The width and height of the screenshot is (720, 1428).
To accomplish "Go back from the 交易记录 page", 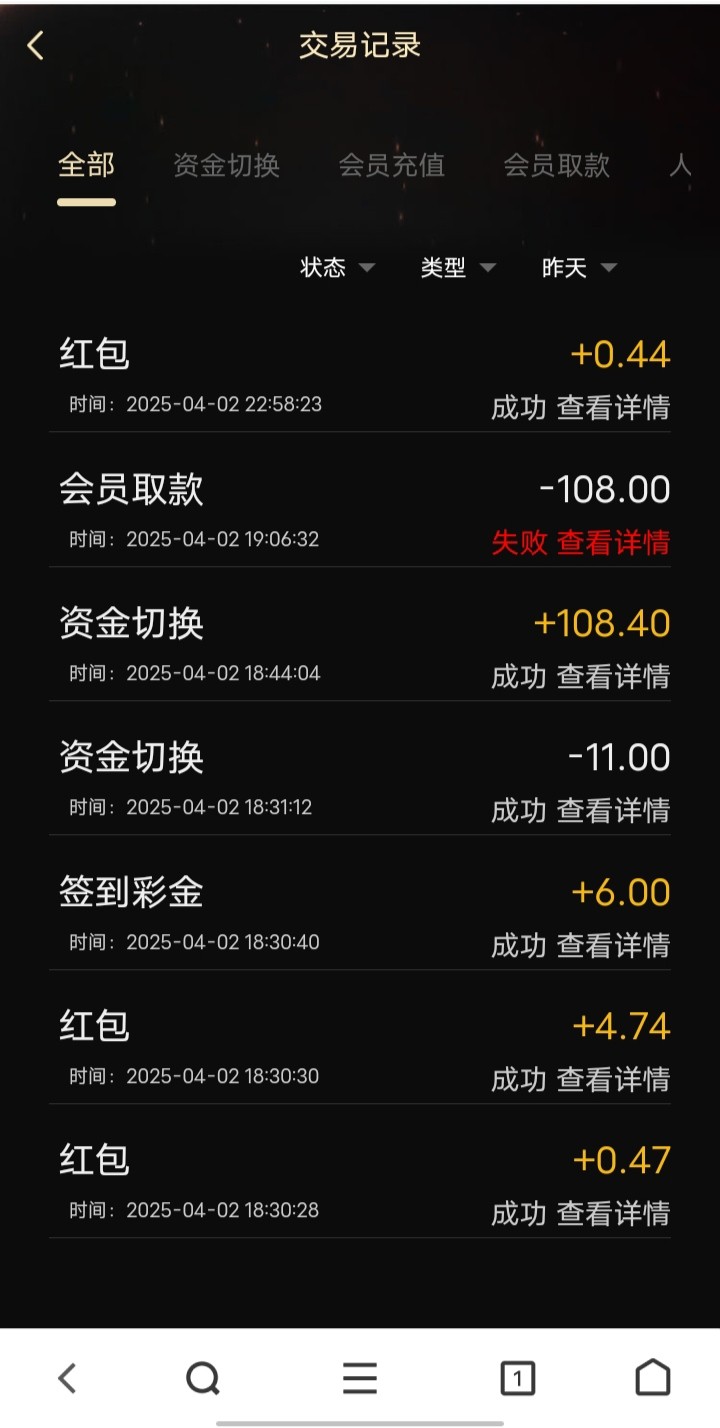I will pos(36,45).
